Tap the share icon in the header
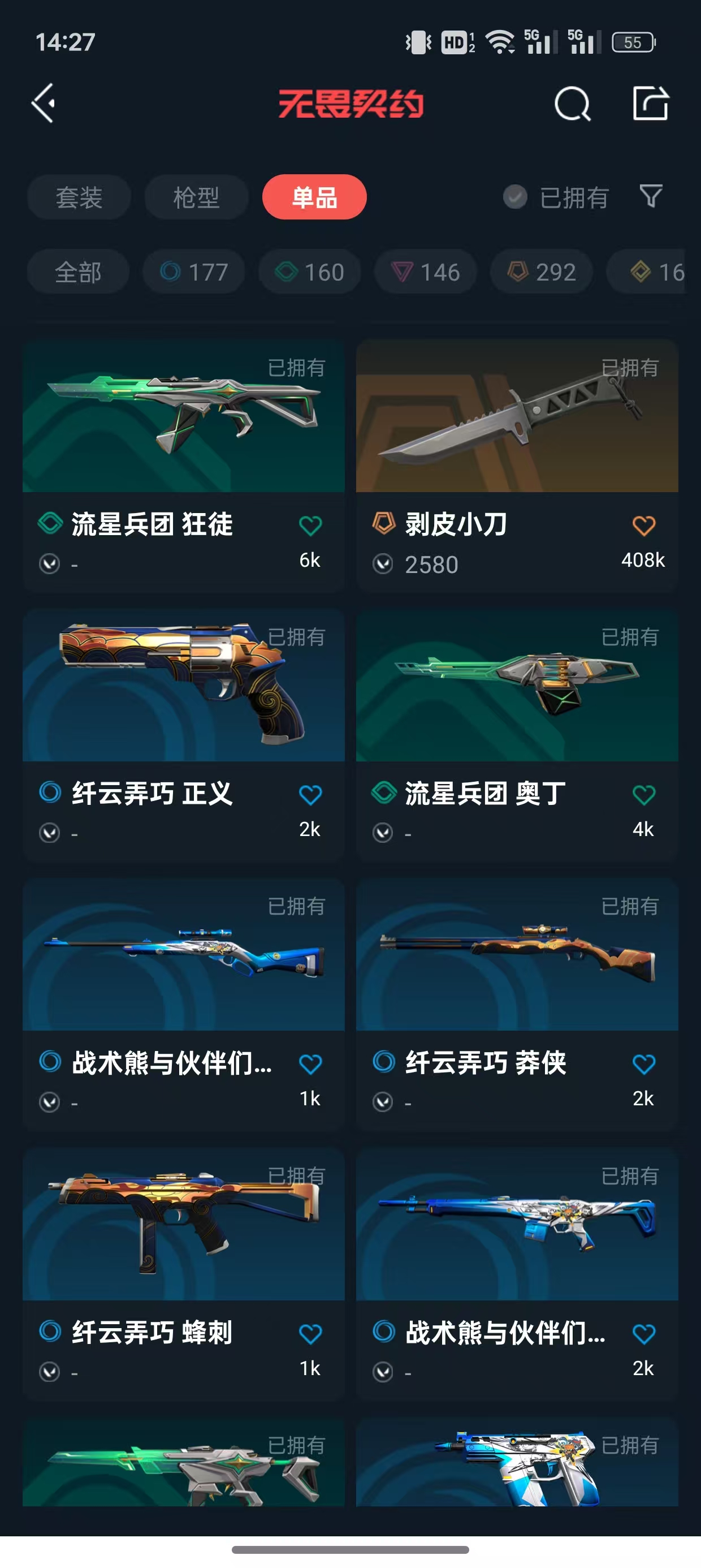 (651, 103)
